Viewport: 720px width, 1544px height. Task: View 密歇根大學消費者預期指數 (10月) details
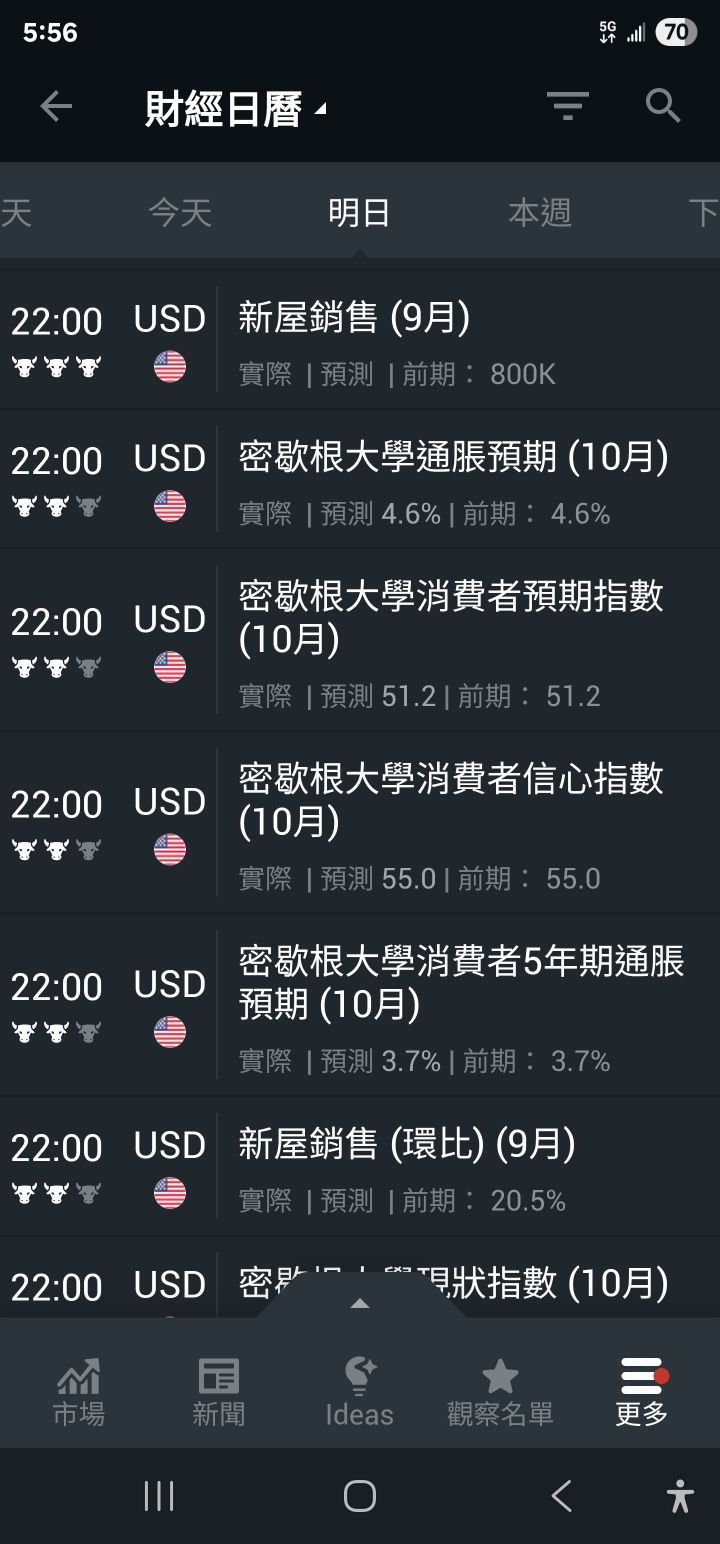point(450,617)
